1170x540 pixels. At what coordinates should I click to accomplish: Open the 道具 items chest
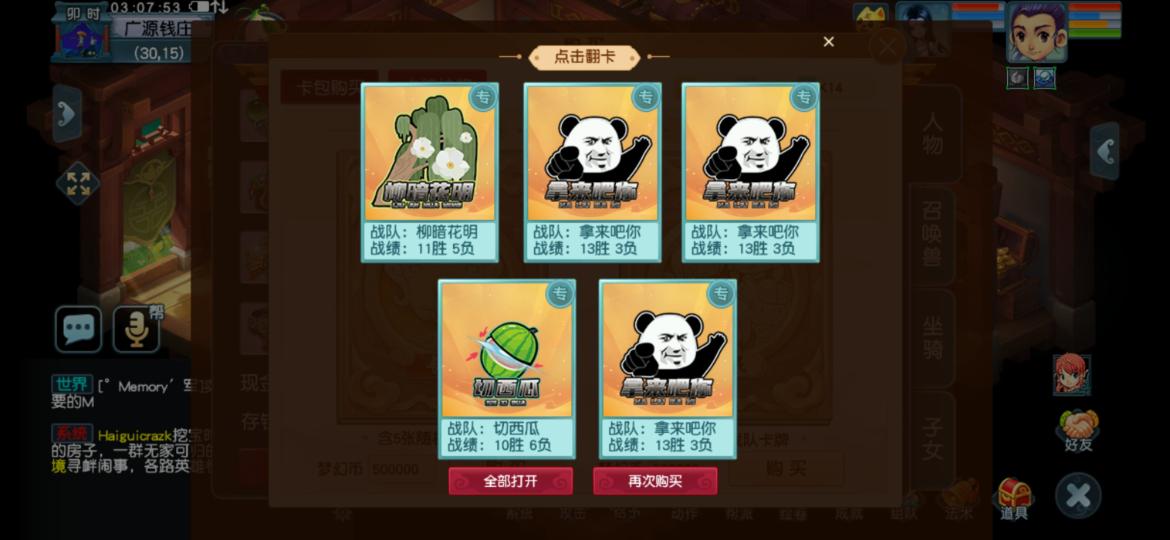pyautogui.click(x=1014, y=497)
